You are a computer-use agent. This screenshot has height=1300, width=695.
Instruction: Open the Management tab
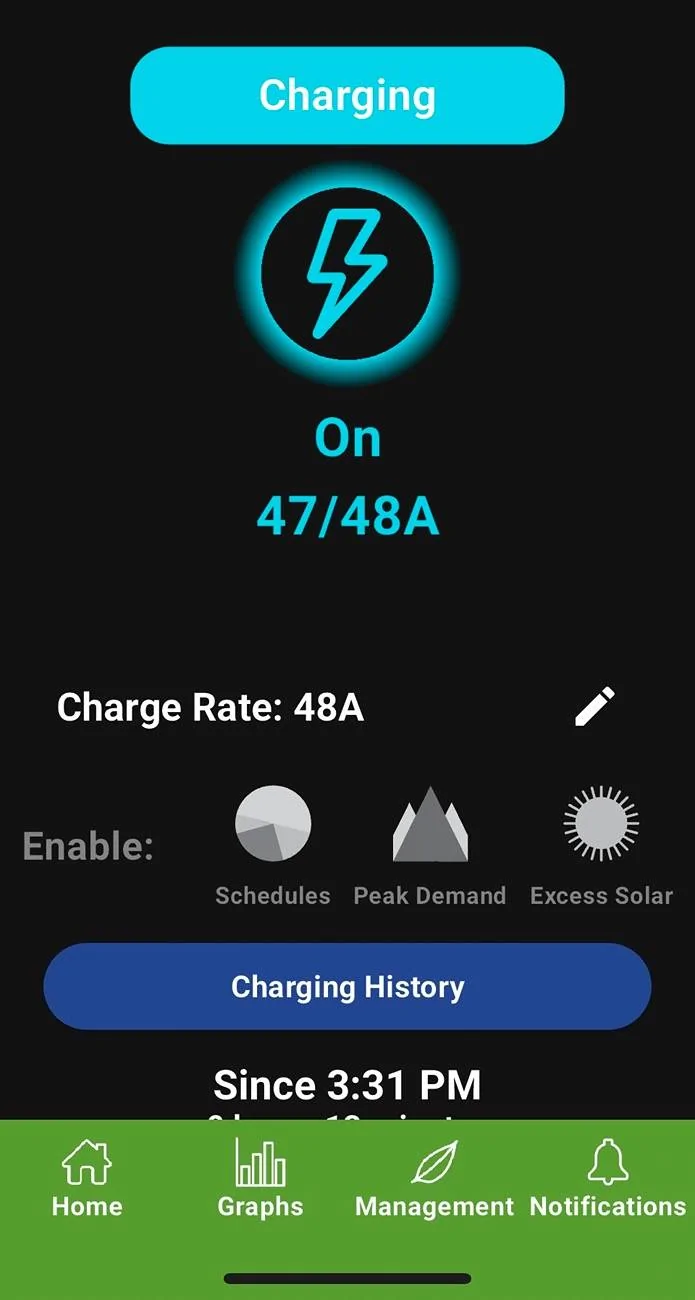[434, 1180]
